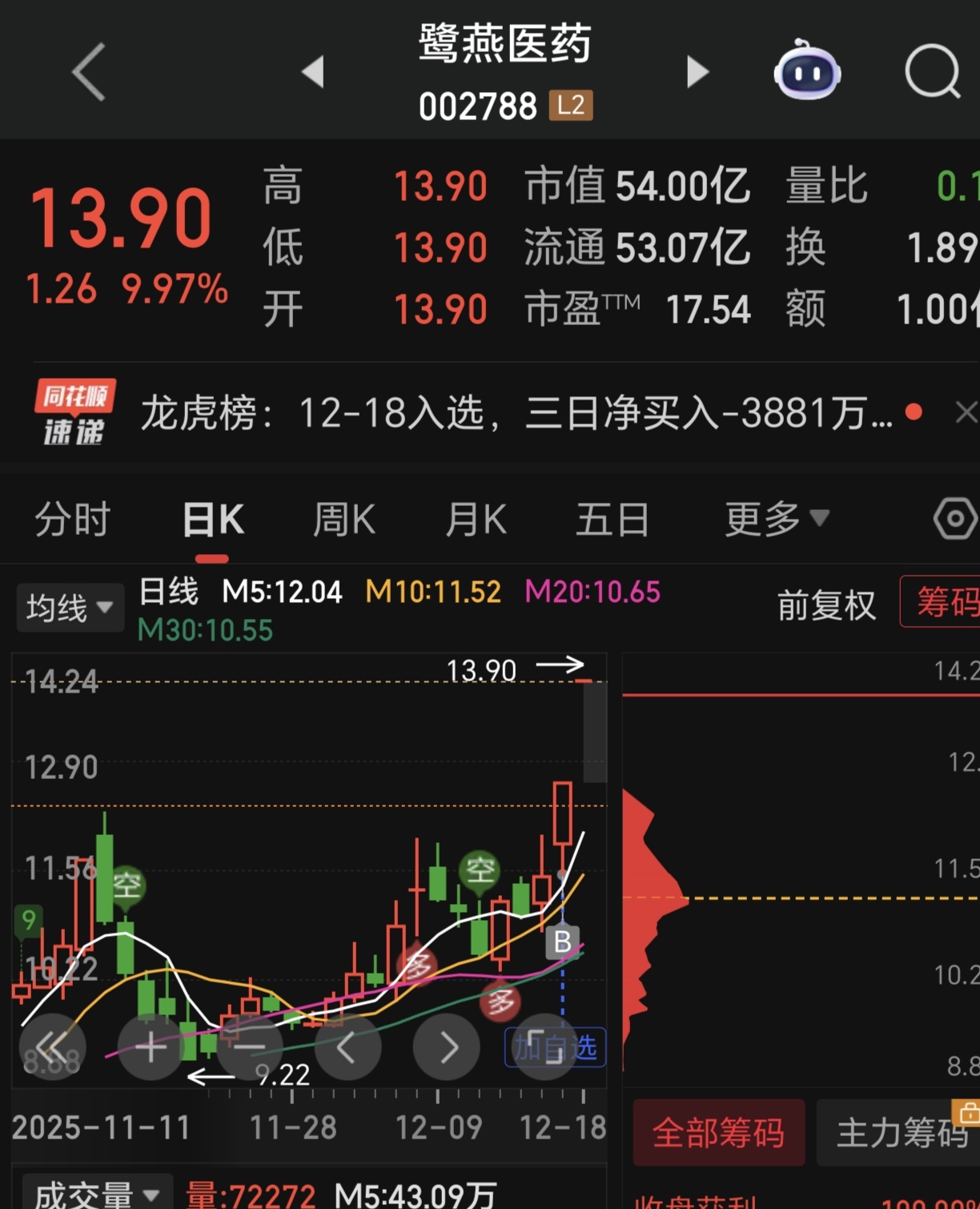Open the robot AI assistant
The width and height of the screenshot is (980, 1209).
pos(806,70)
